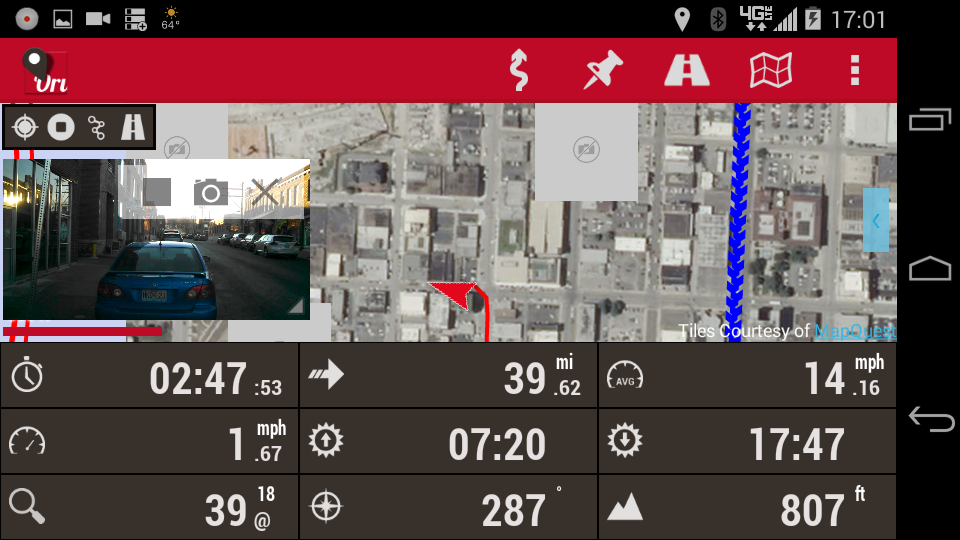
Task: Open the road icon in app bar
Action: pyautogui.click(x=687, y=71)
